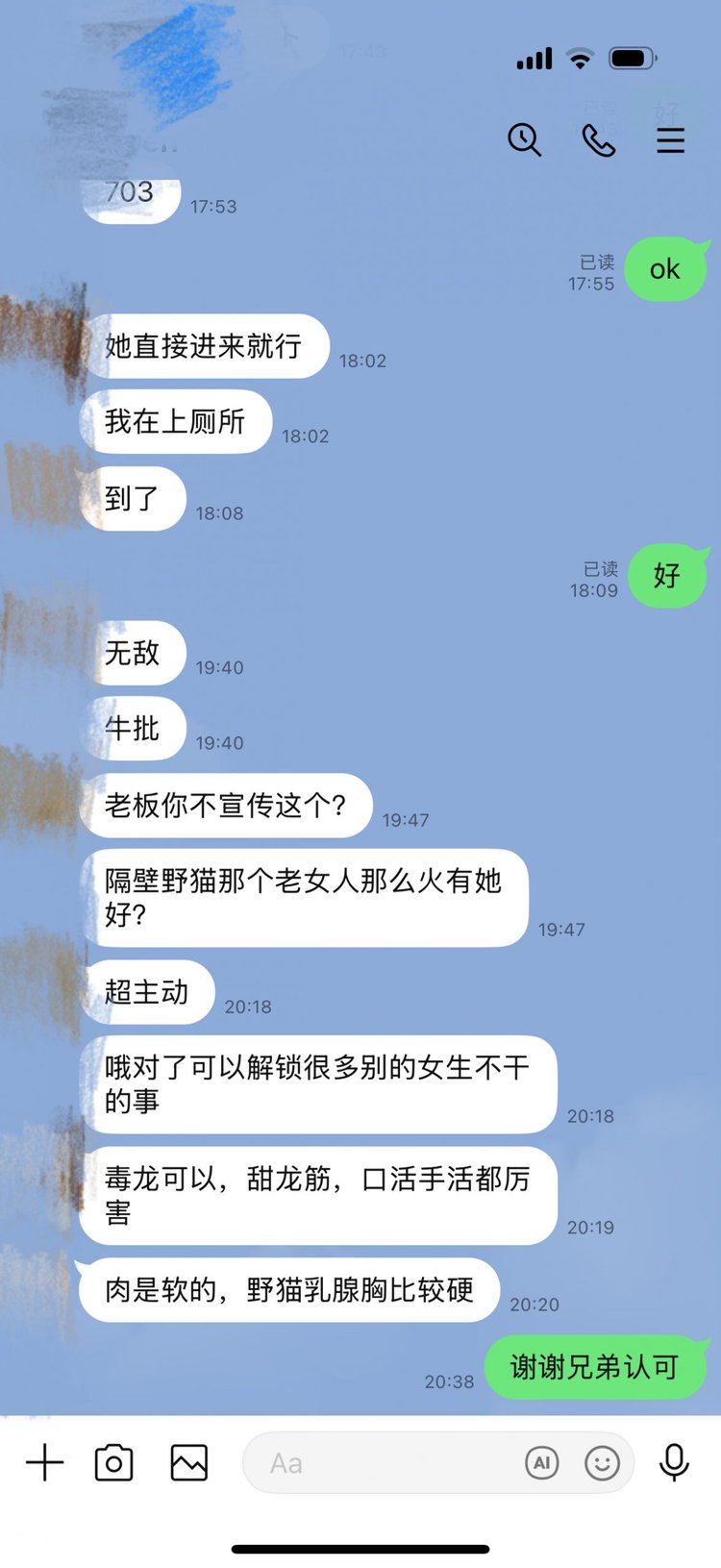Viewport: 721px width, 1568px height.
Task: Launch the camera from the chat bar
Action: point(113,1463)
